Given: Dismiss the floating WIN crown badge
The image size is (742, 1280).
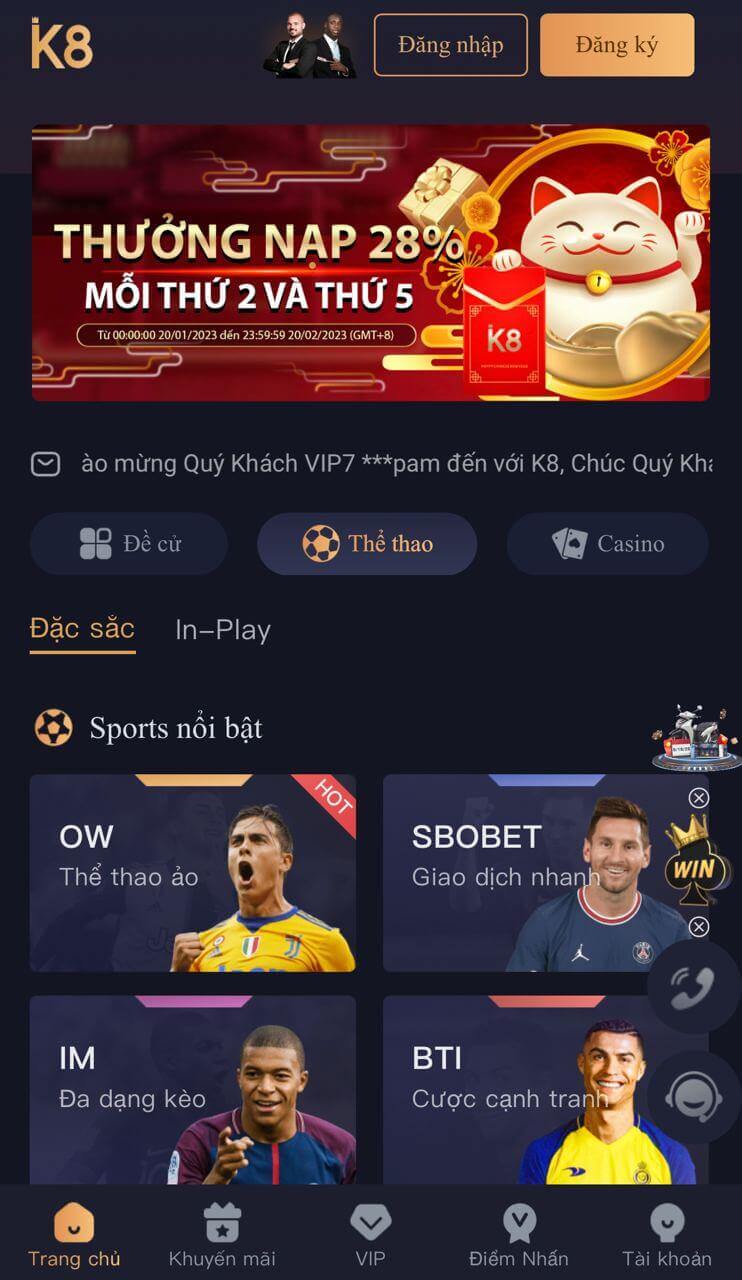Looking at the screenshot, I should 699,797.
